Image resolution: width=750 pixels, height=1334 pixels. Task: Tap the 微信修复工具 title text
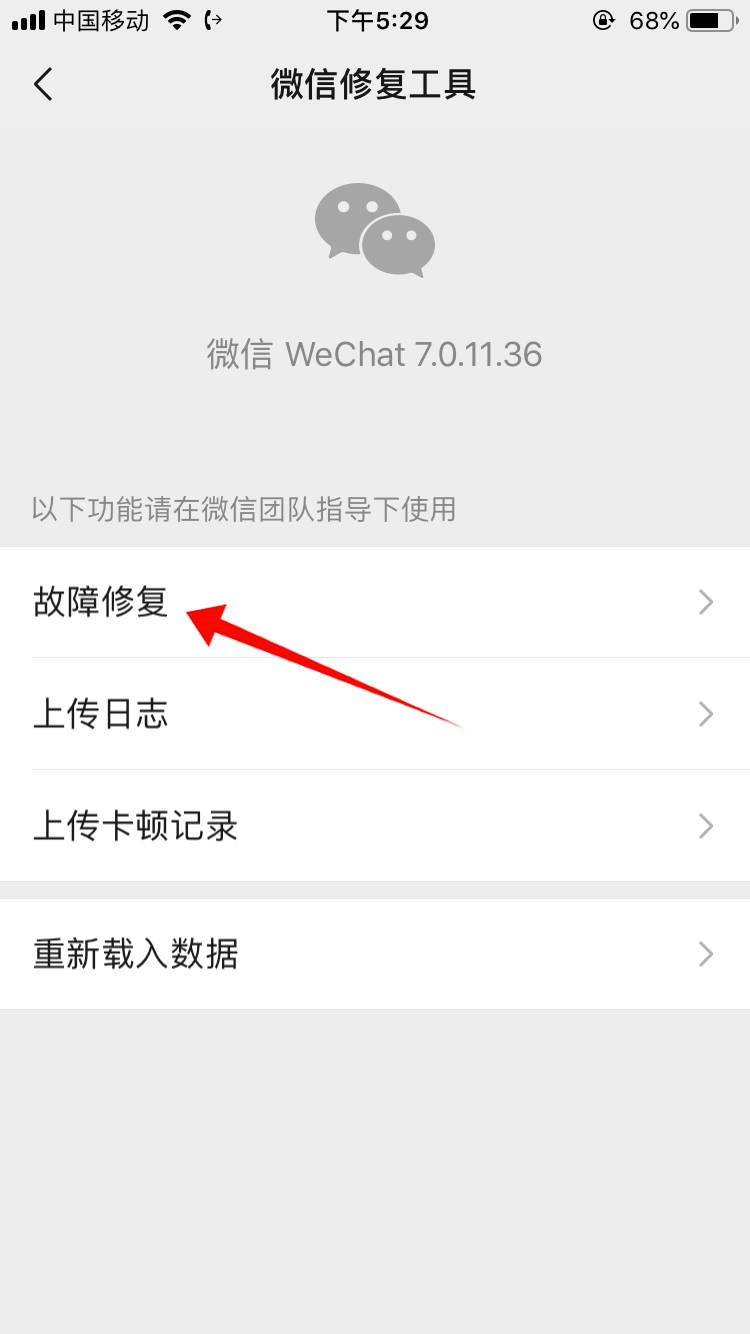point(375,86)
